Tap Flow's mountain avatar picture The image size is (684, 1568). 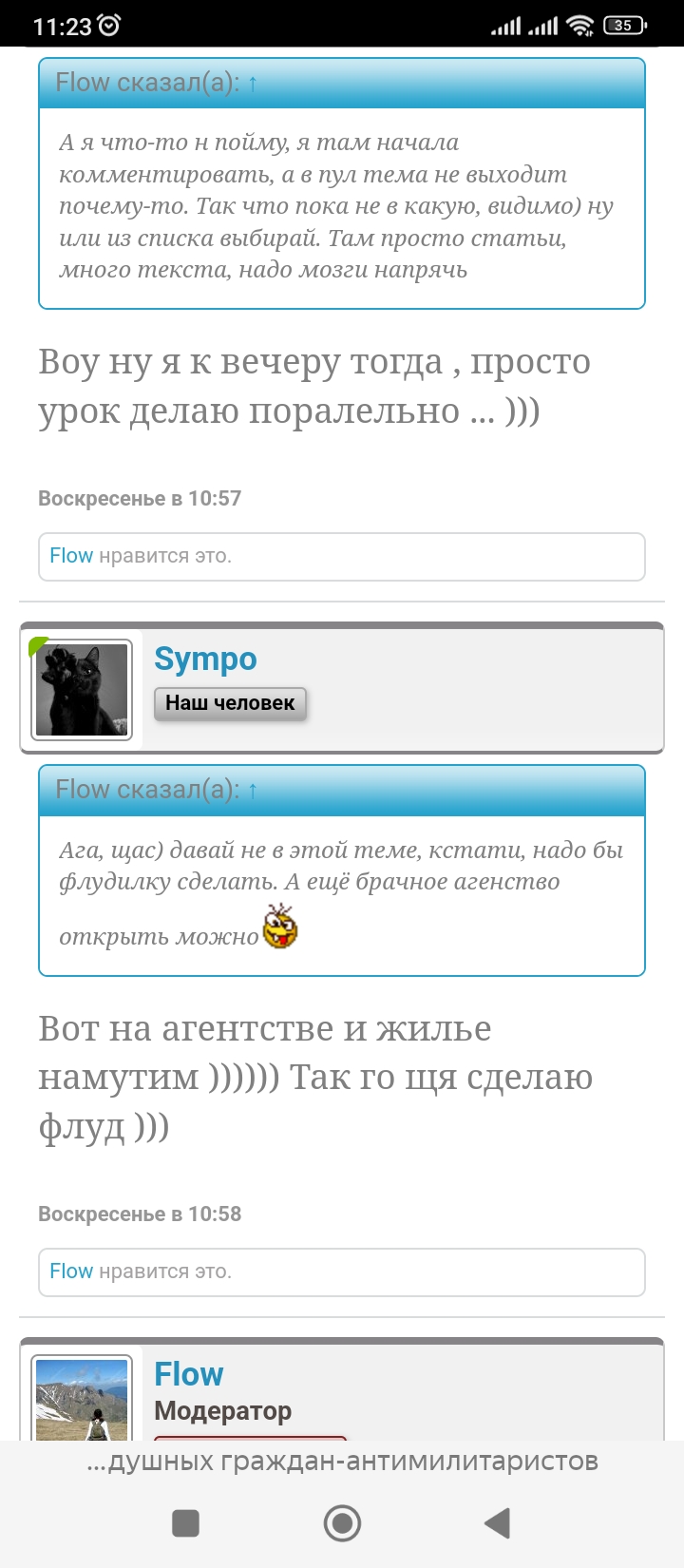click(82, 1398)
